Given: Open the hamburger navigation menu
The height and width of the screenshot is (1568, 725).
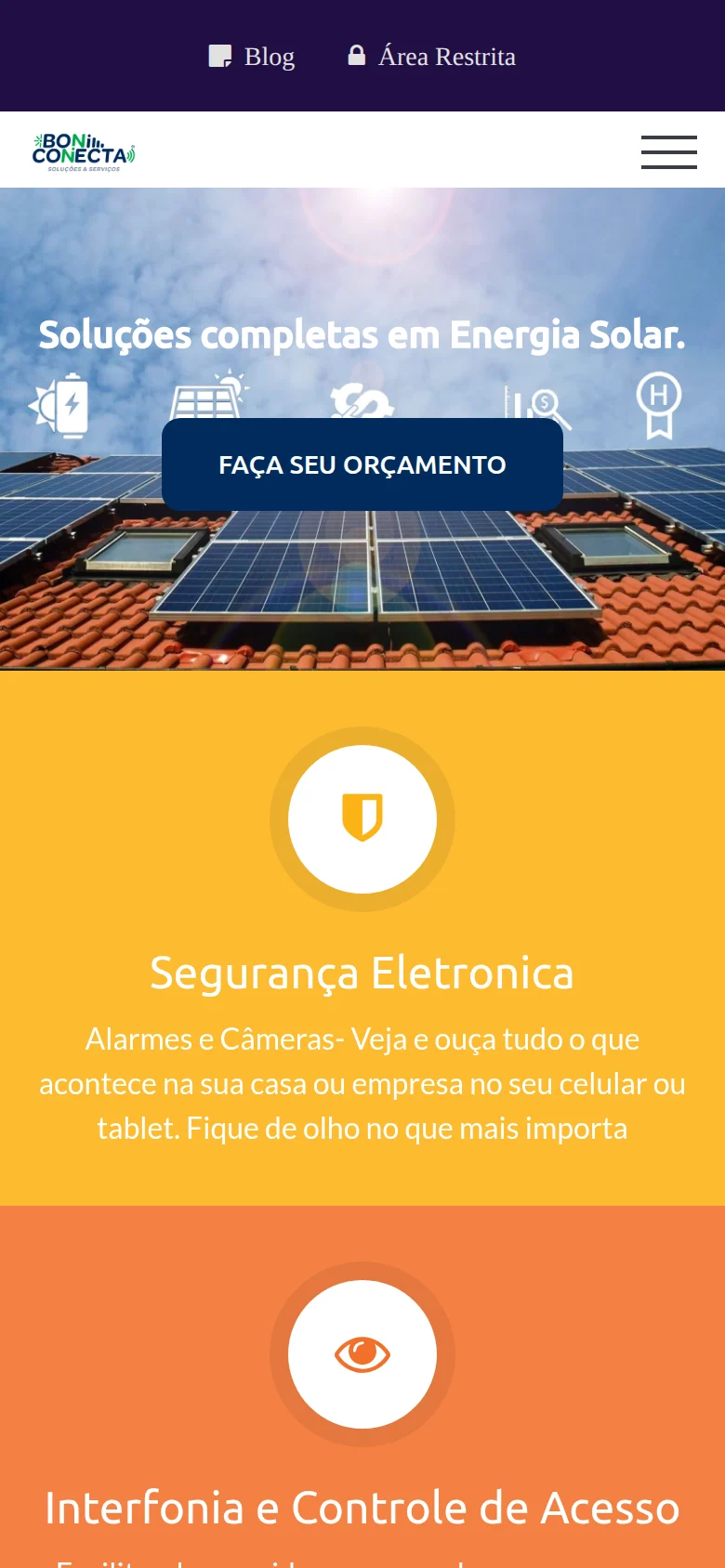Looking at the screenshot, I should [669, 152].
